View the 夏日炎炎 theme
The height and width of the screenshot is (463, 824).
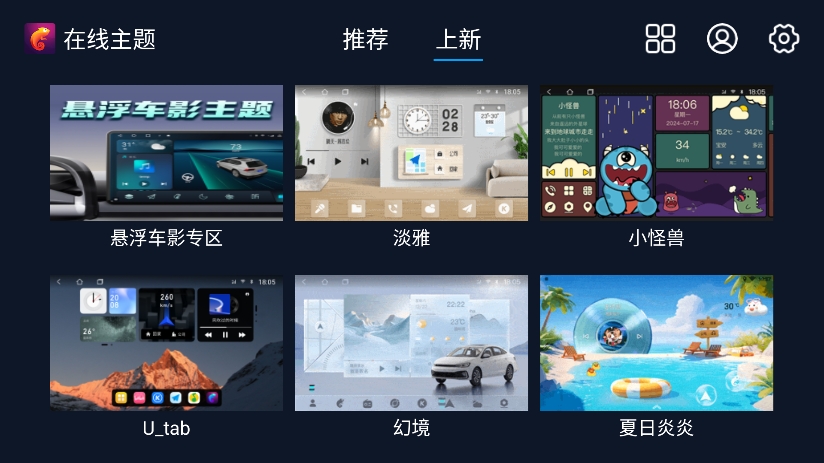coord(656,343)
